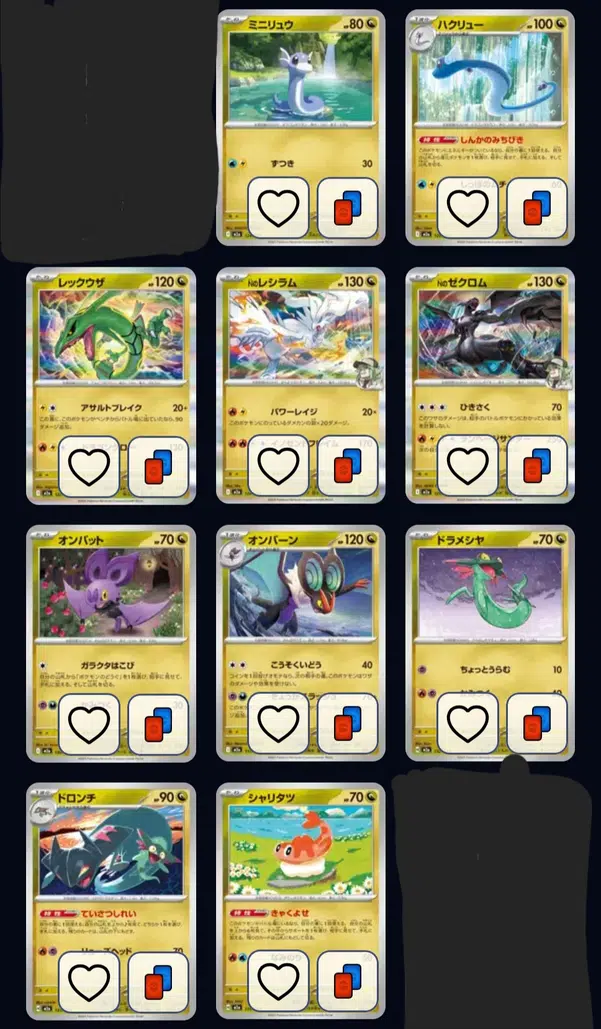Choose the cards icon on the オンバット card
Screen dimensions: 601x1029
pos(158,724)
